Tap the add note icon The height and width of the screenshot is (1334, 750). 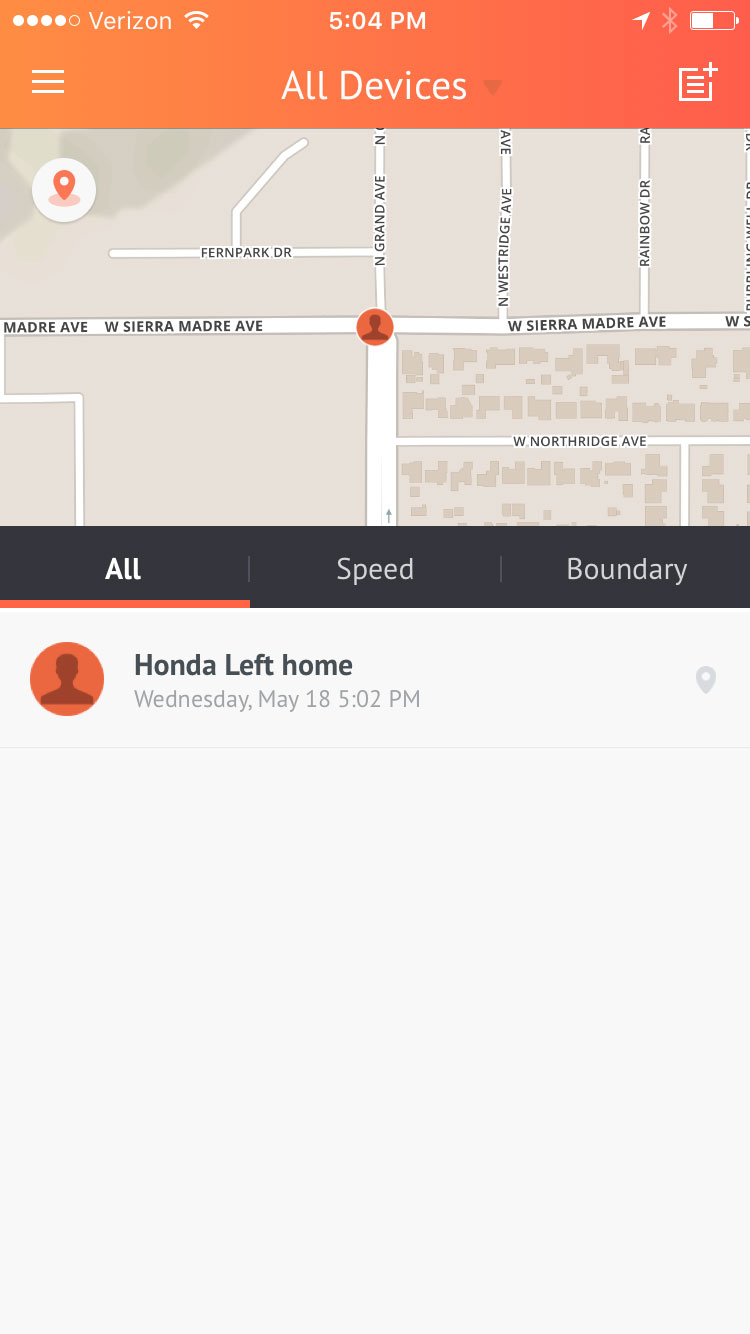click(x=698, y=82)
